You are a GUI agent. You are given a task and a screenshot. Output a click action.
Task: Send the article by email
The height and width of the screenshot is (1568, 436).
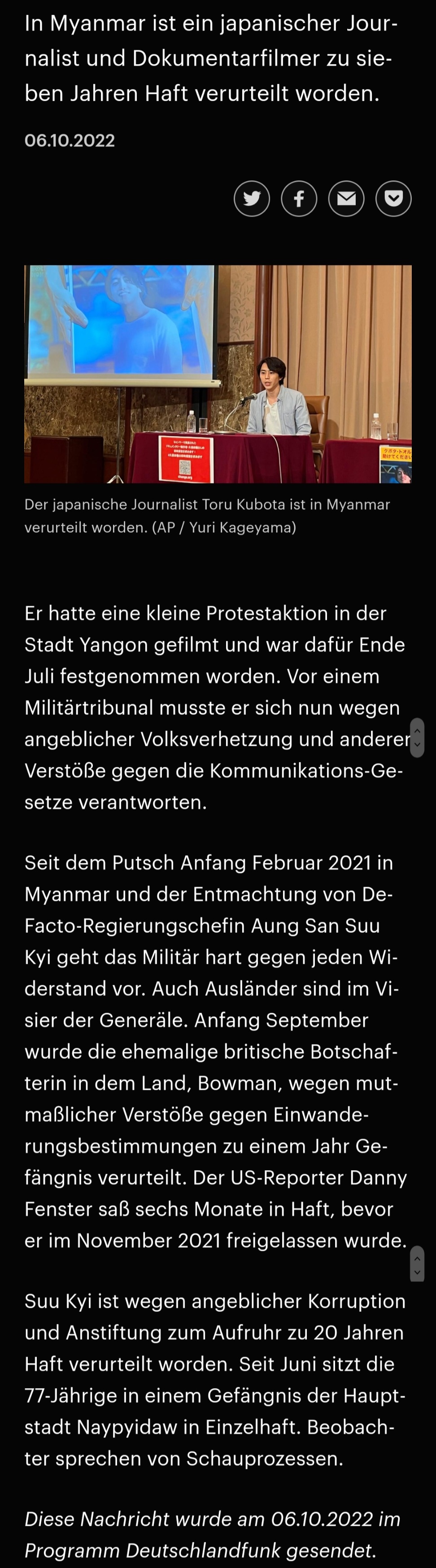(x=346, y=198)
